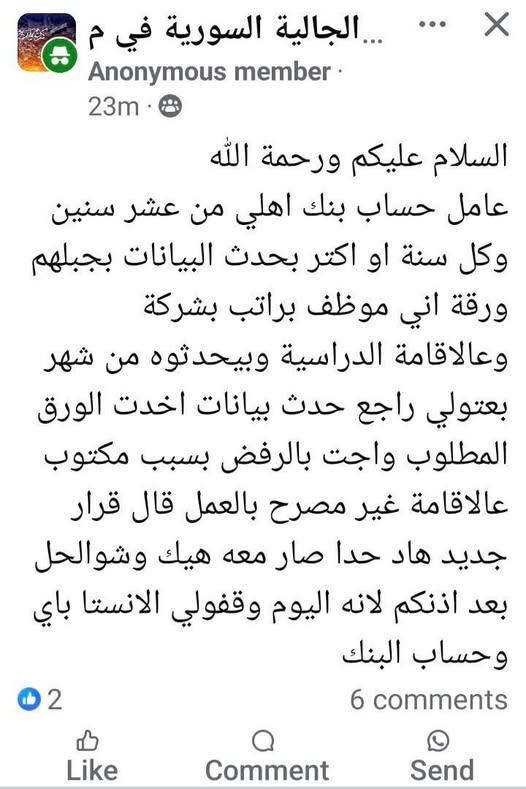Tap the group avatar picture
This screenshot has width=526, height=789.
(x=47, y=43)
